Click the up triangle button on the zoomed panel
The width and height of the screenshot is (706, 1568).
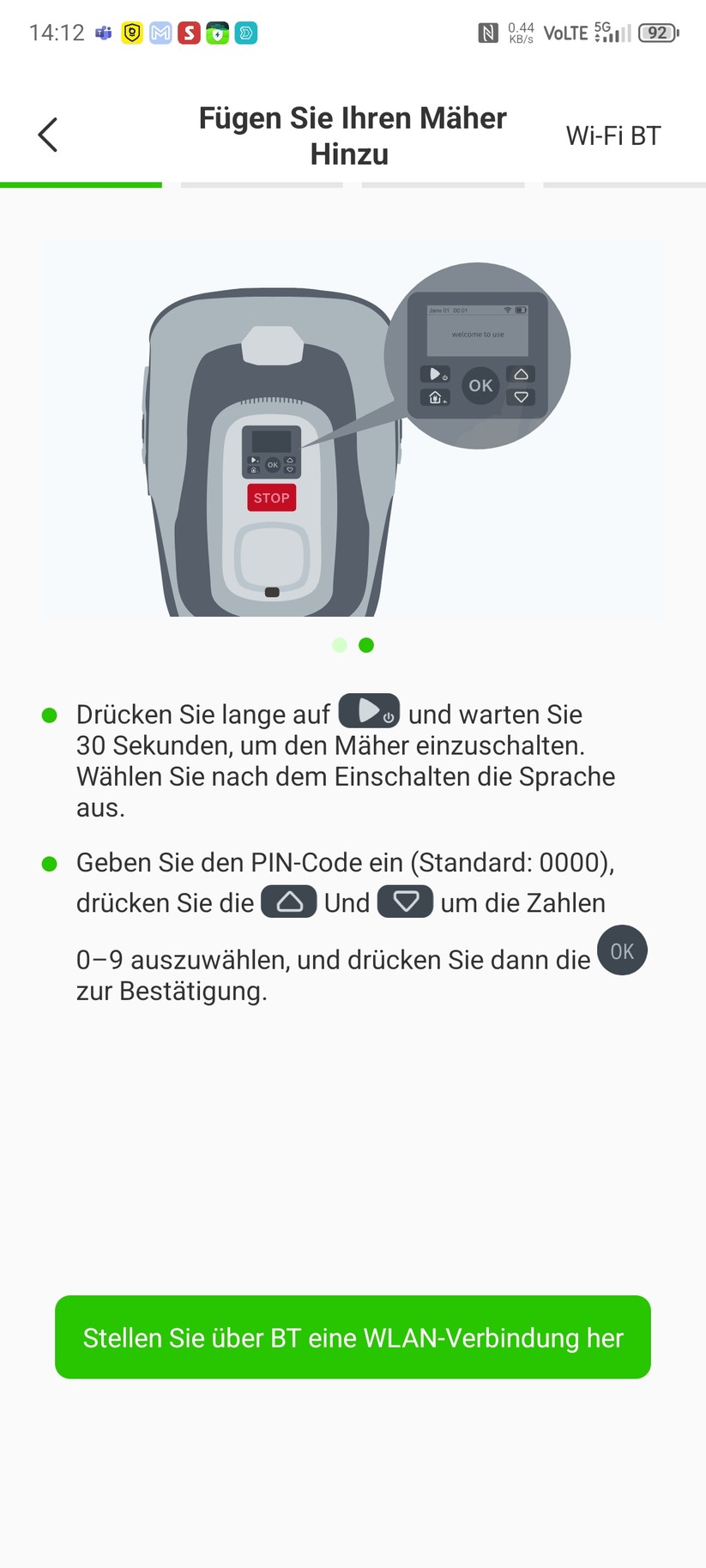521,373
